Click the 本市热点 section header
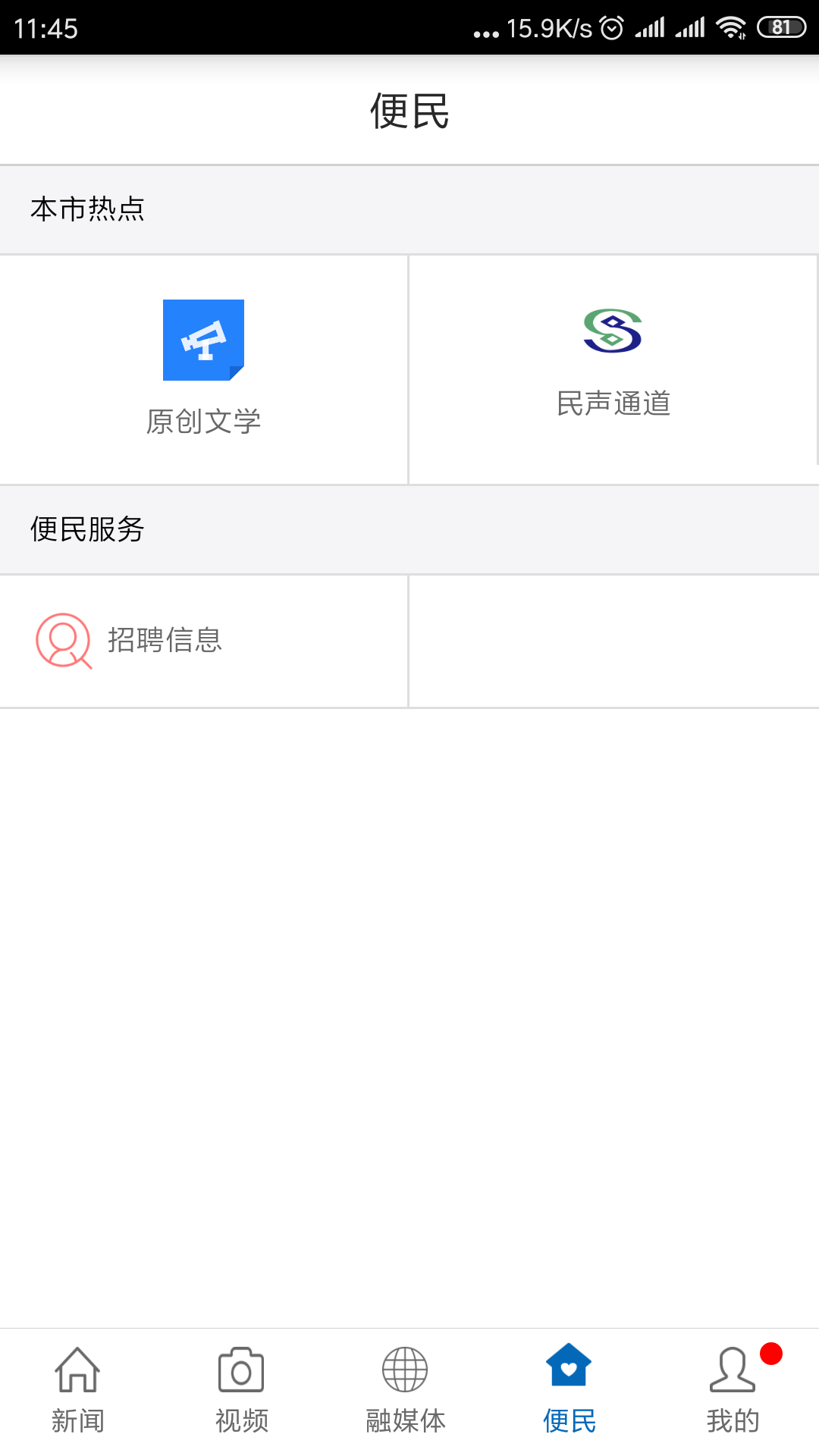The image size is (819, 1456). pos(86,209)
